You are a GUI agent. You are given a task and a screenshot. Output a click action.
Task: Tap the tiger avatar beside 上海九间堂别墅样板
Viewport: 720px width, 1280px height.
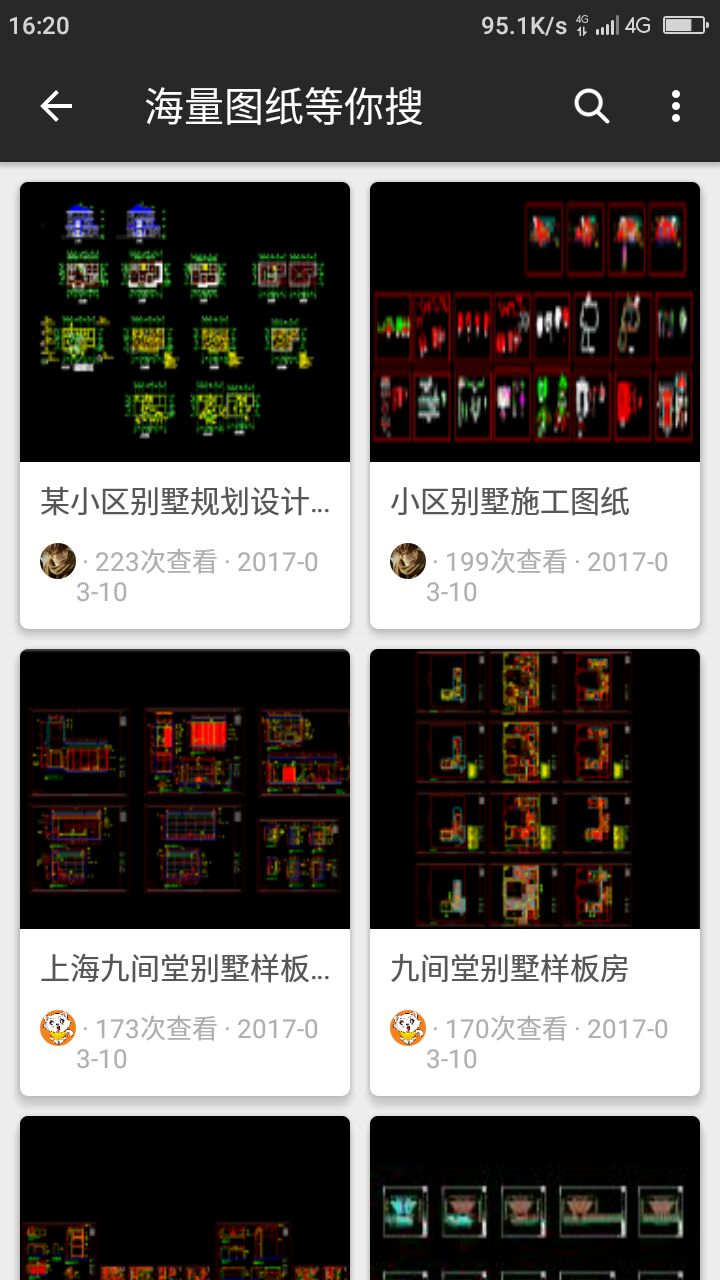57,1028
